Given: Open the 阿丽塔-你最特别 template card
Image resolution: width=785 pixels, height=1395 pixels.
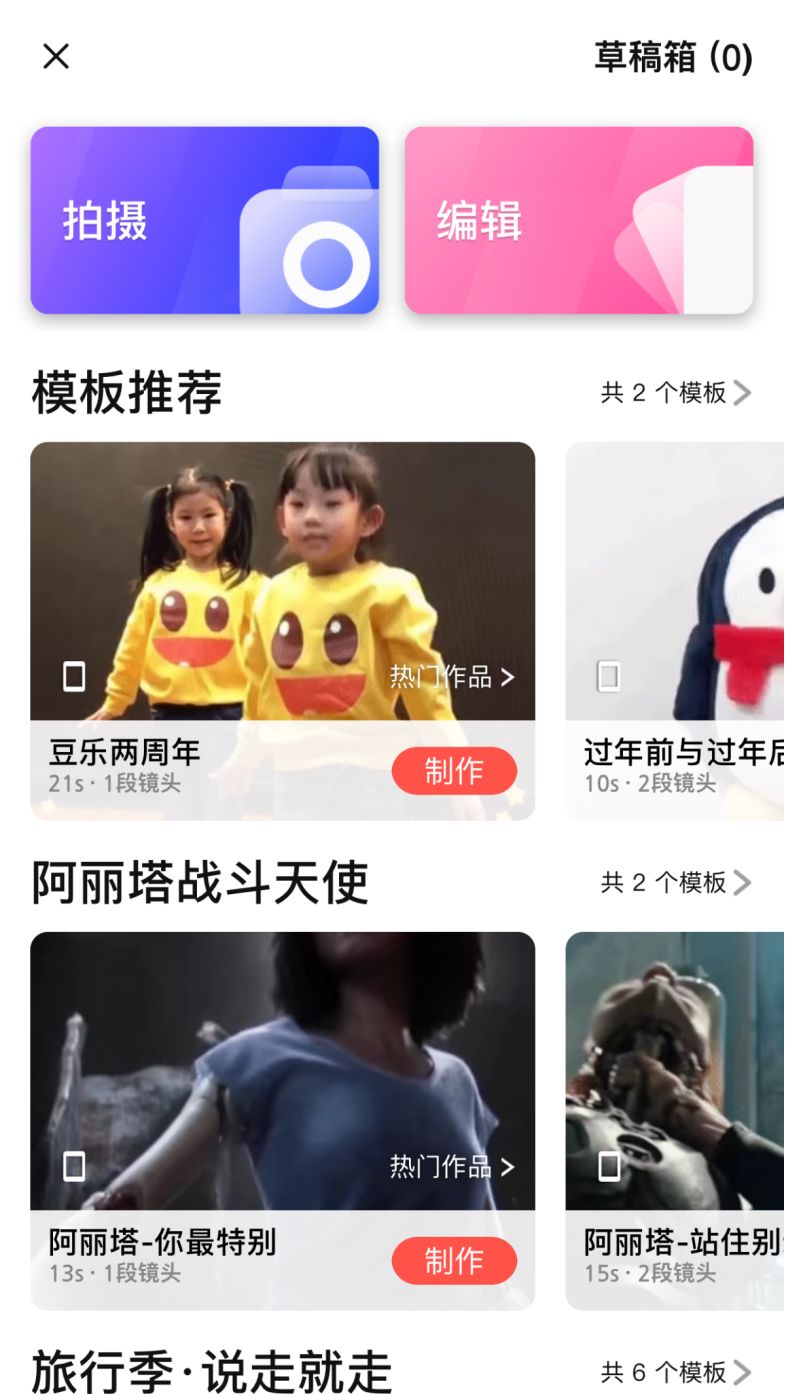Looking at the screenshot, I should tap(283, 1121).
